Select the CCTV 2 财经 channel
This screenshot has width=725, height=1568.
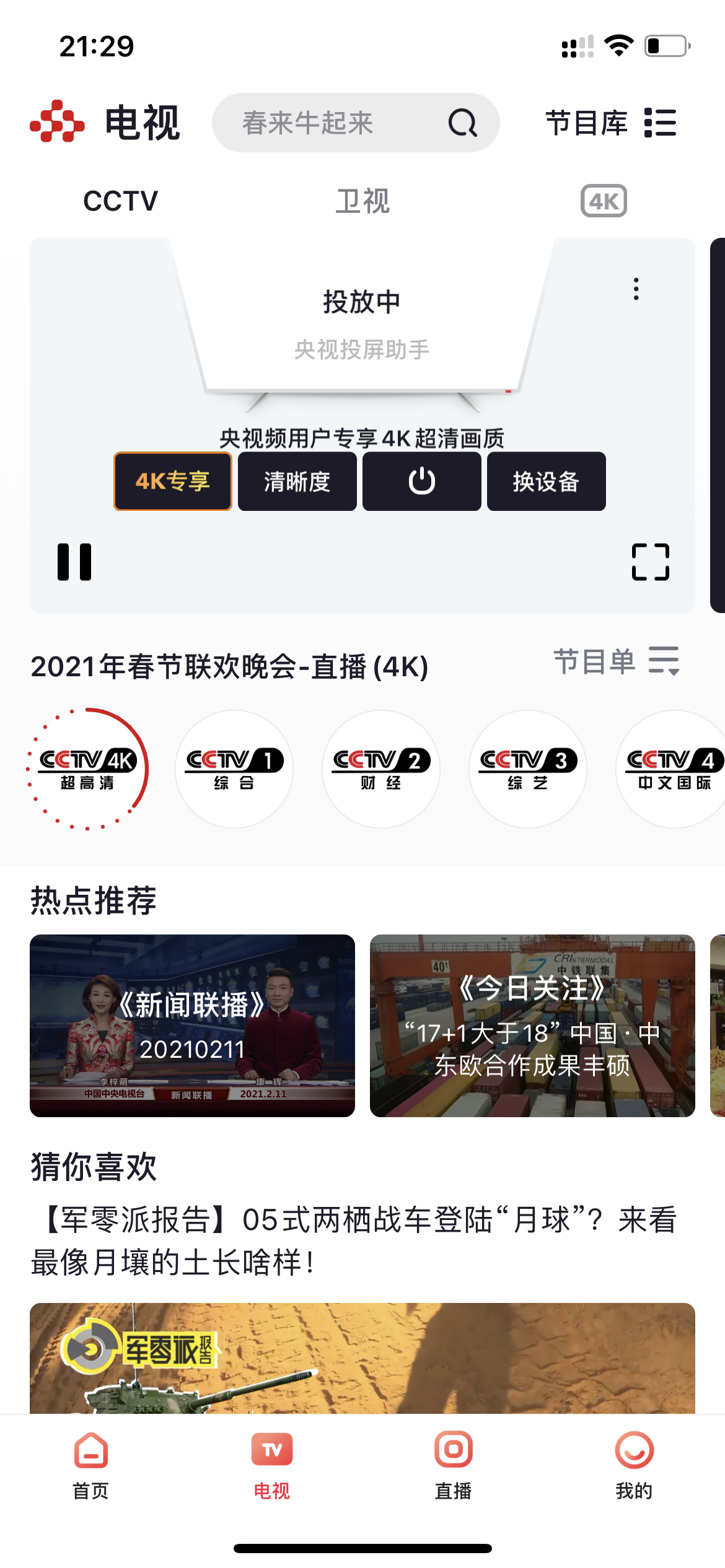pos(381,769)
